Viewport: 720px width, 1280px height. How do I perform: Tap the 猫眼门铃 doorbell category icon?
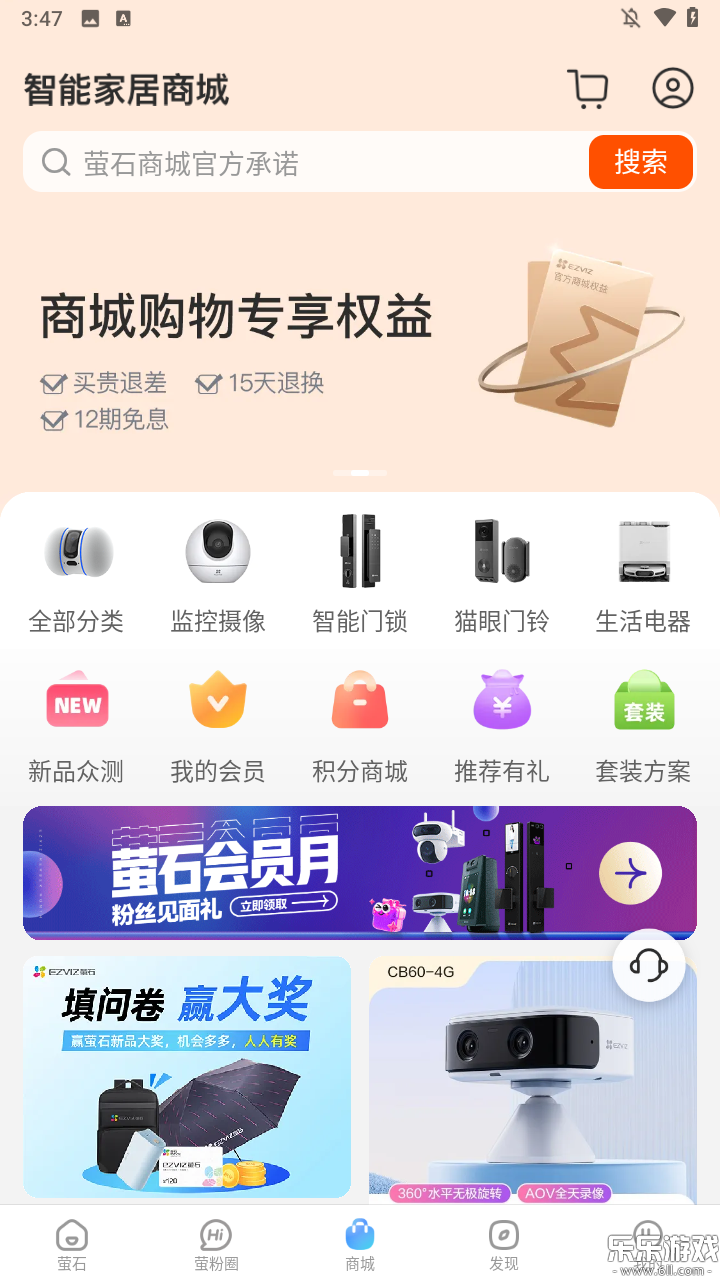502,570
